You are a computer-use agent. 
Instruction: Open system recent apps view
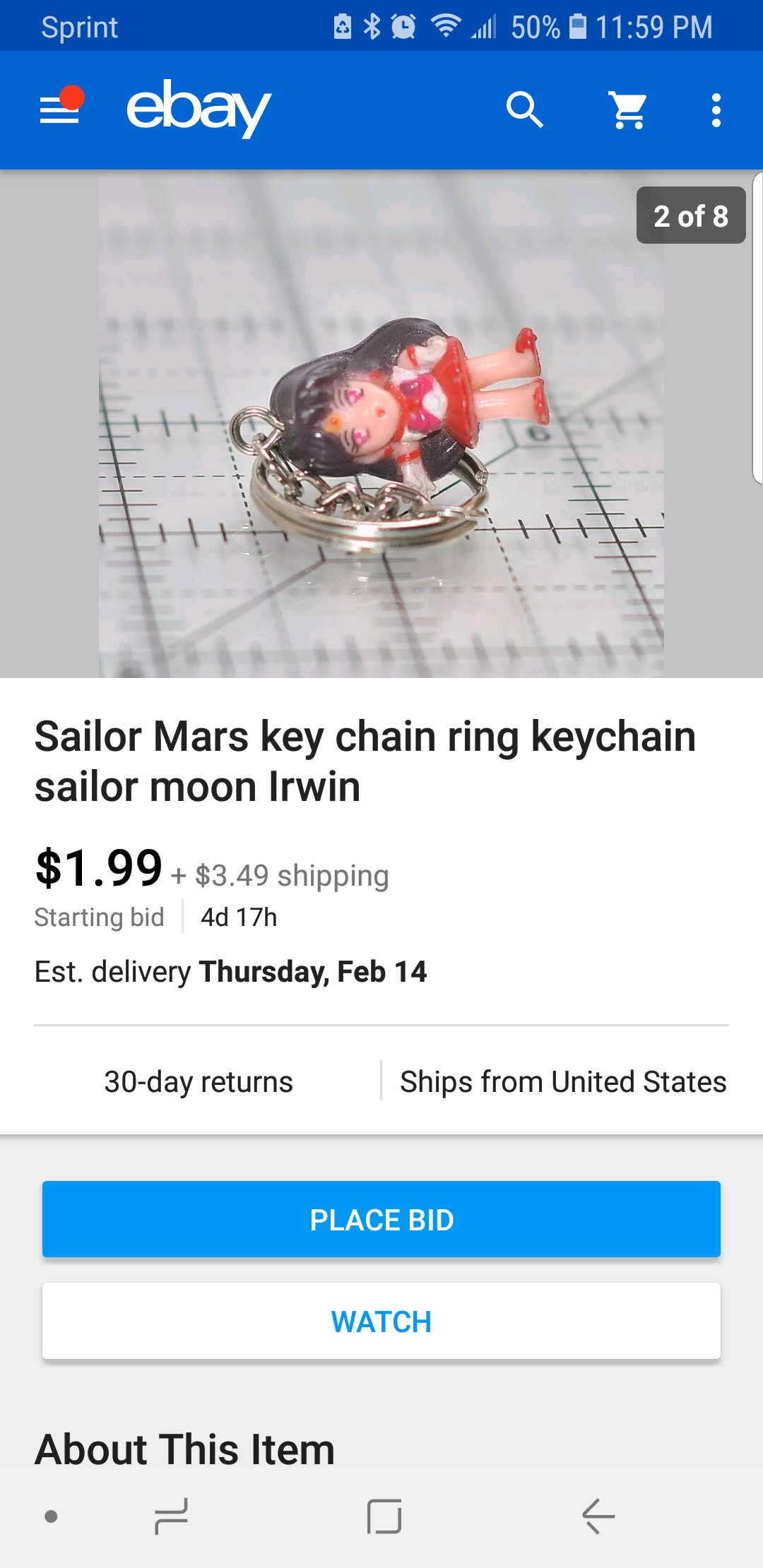pyautogui.click(x=172, y=1516)
